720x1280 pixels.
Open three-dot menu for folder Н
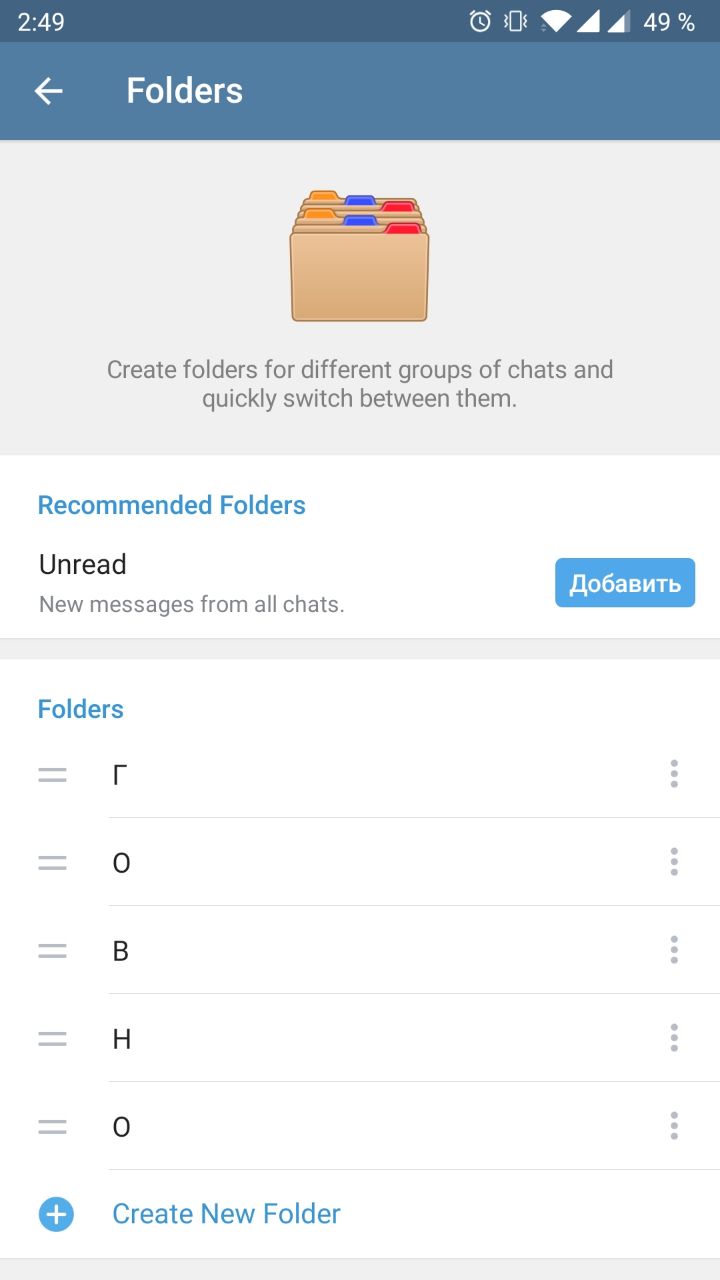click(x=674, y=1038)
